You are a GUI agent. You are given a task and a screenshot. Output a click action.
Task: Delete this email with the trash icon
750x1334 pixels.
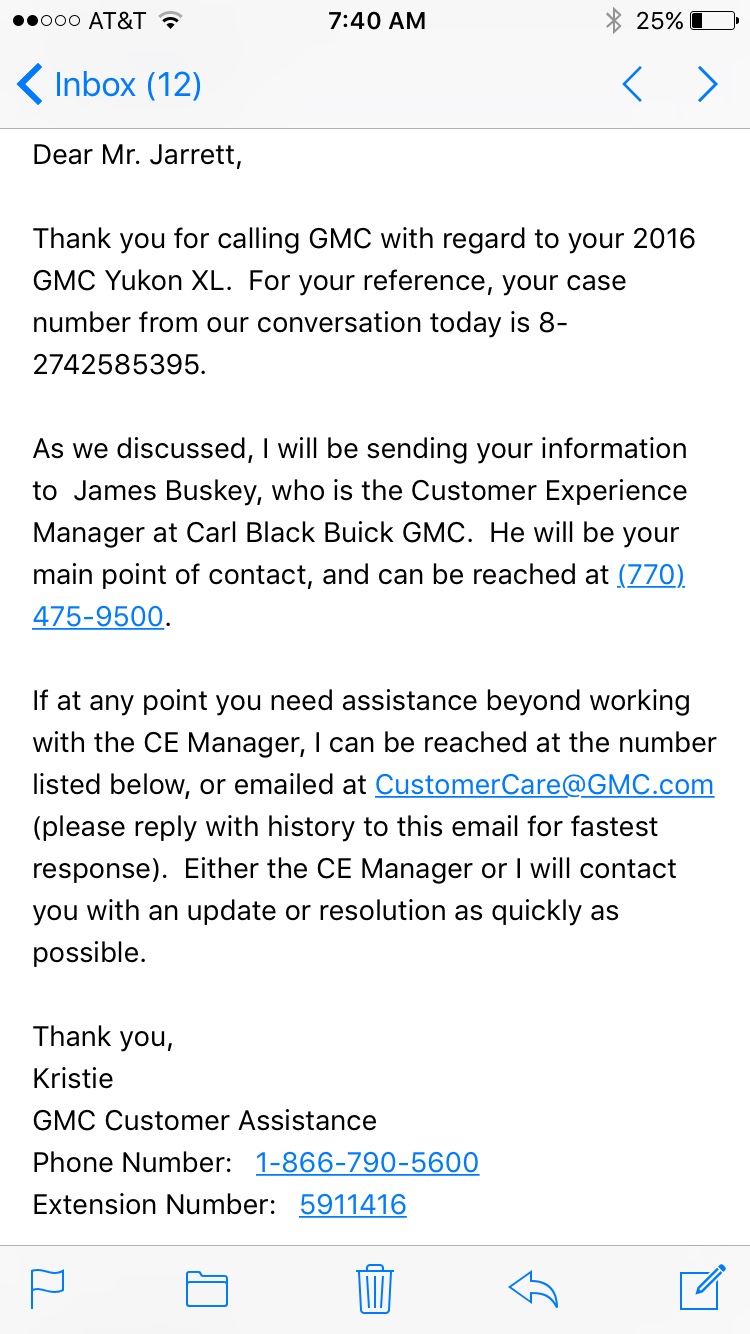coord(375,1288)
